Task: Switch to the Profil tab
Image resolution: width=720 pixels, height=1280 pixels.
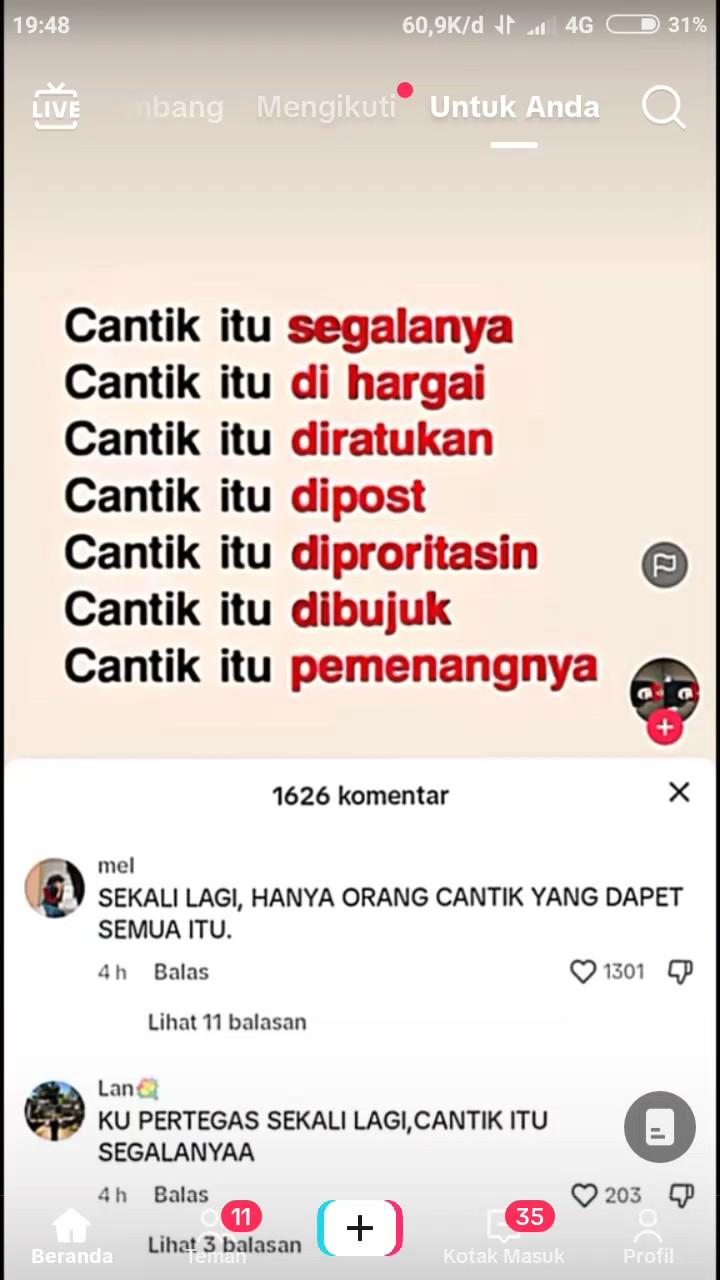Action: coord(648,1236)
